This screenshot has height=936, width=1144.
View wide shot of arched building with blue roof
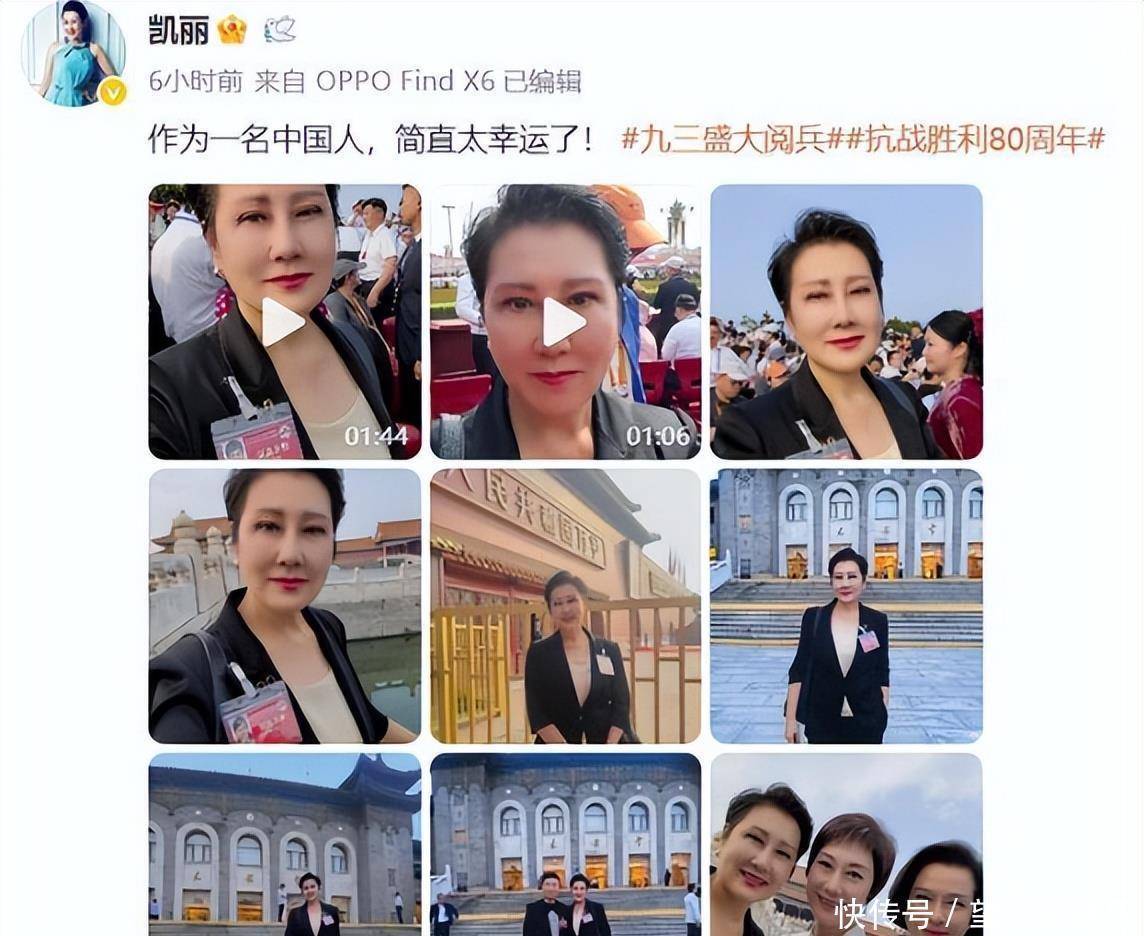tap(284, 844)
